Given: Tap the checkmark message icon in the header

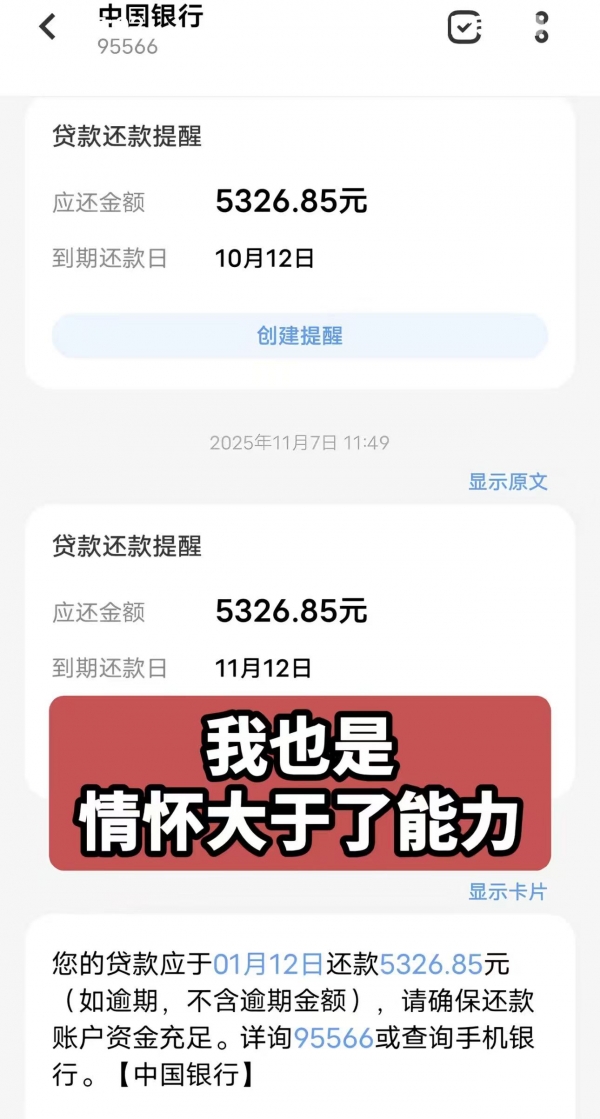Looking at the screenshot, I should [464, 27].
